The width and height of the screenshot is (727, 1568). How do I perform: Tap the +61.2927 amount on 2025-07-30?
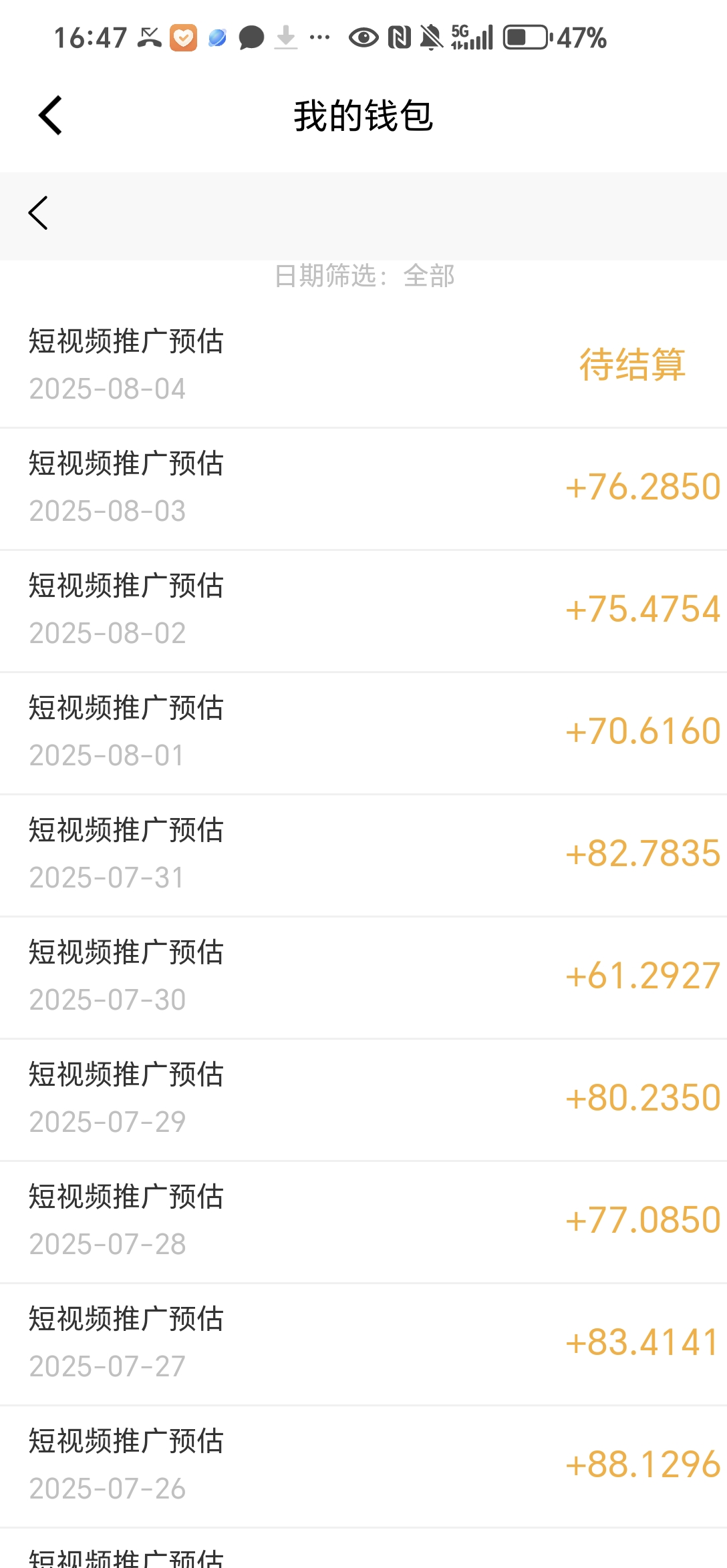pyautogui.click(x=643, y=976)
